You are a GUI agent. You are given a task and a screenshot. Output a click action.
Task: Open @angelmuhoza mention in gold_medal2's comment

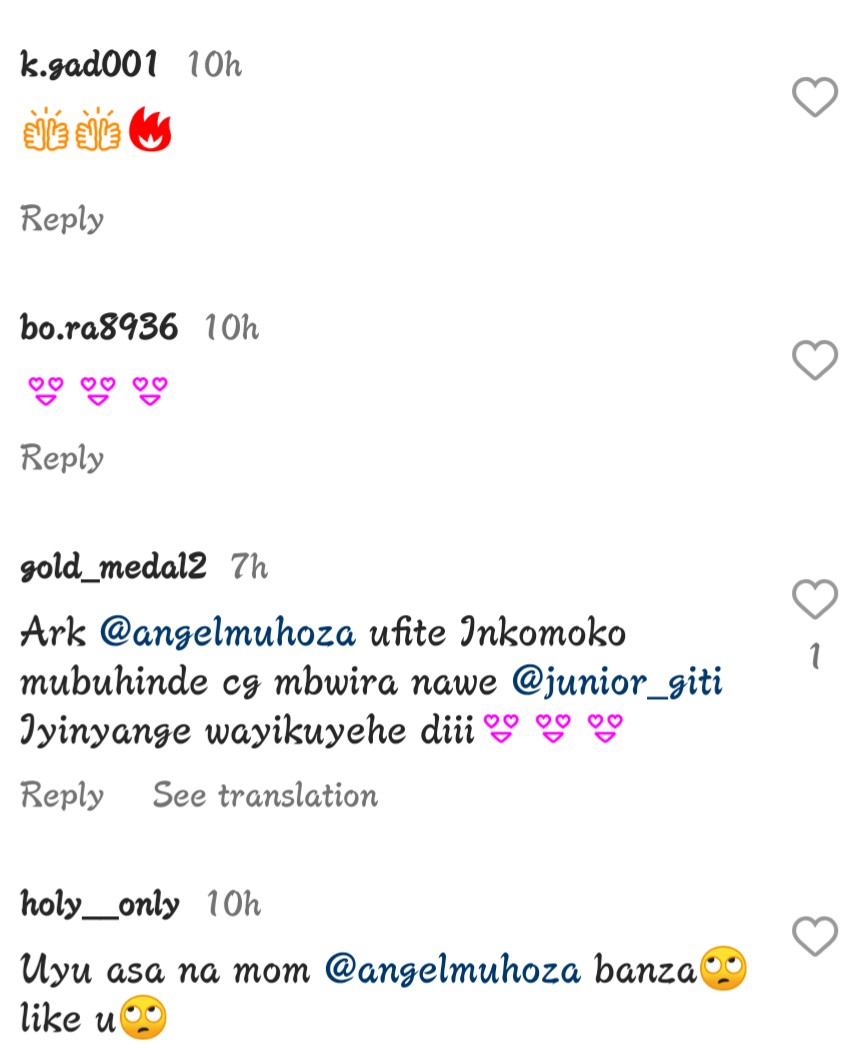(x=228, y=633)
